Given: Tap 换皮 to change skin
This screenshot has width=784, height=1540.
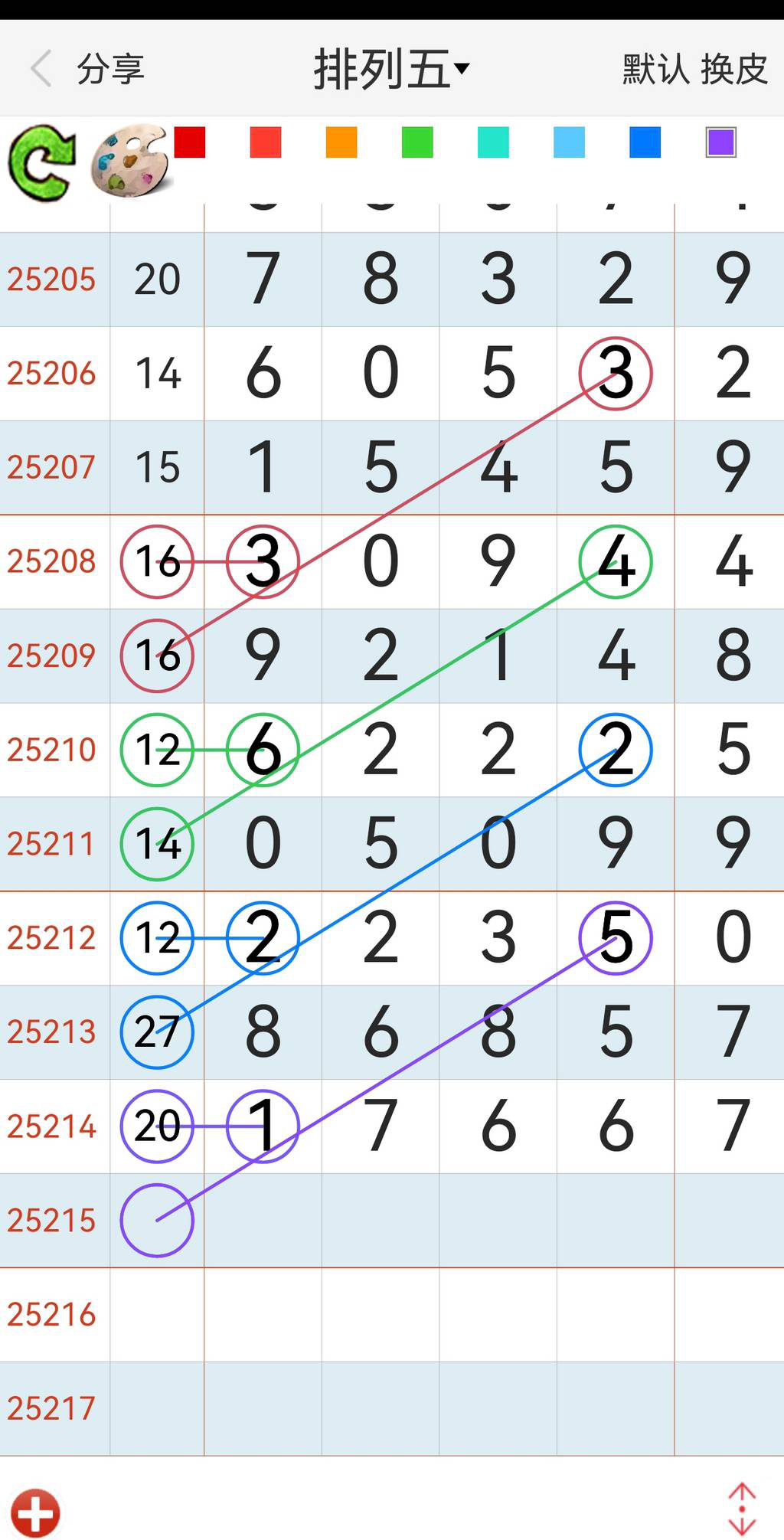Looking at the screenshot, I should pyautogui.click(x=733, y=69).
